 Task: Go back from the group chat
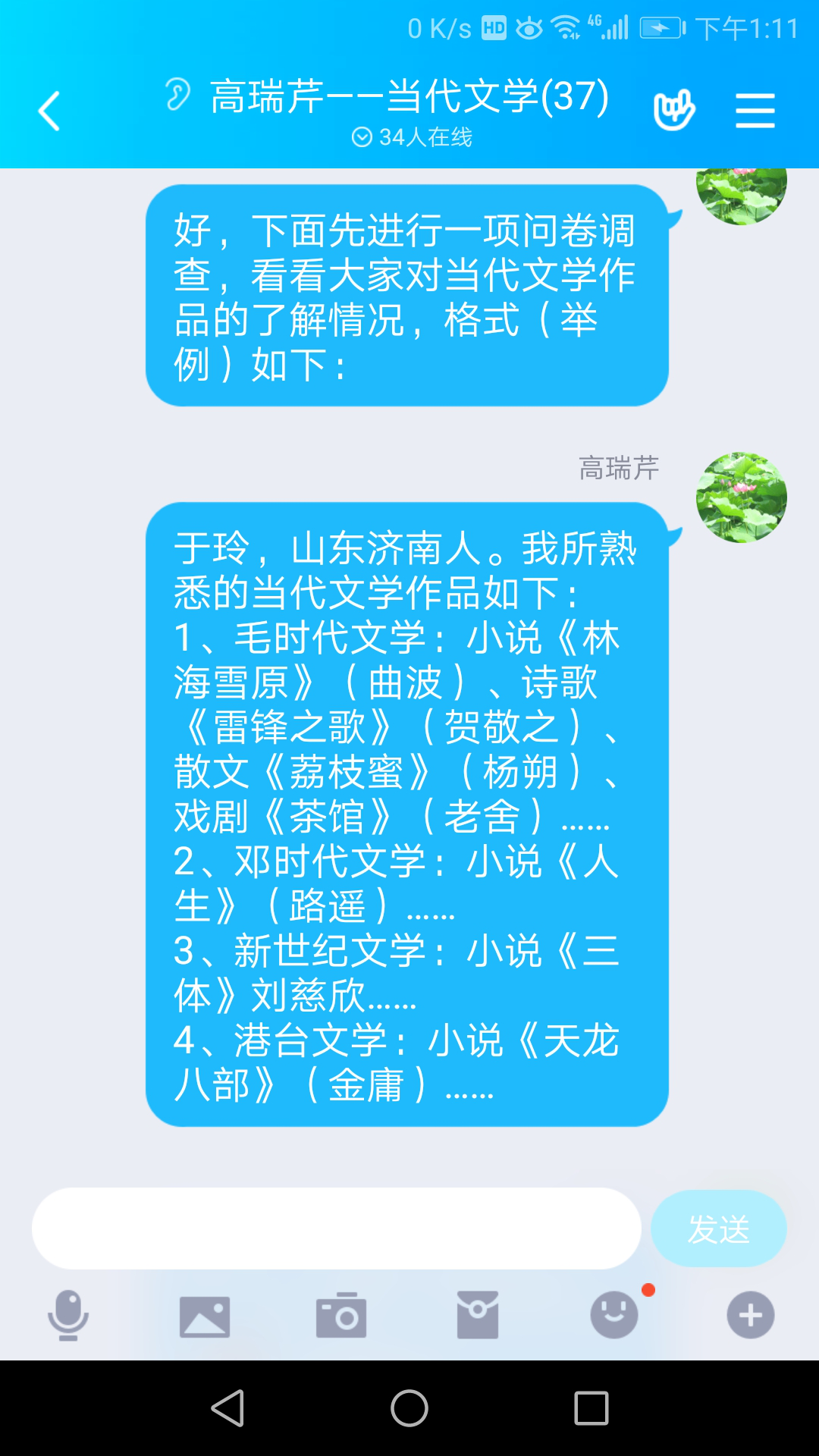pyautogui.click(x=49, y=111)
